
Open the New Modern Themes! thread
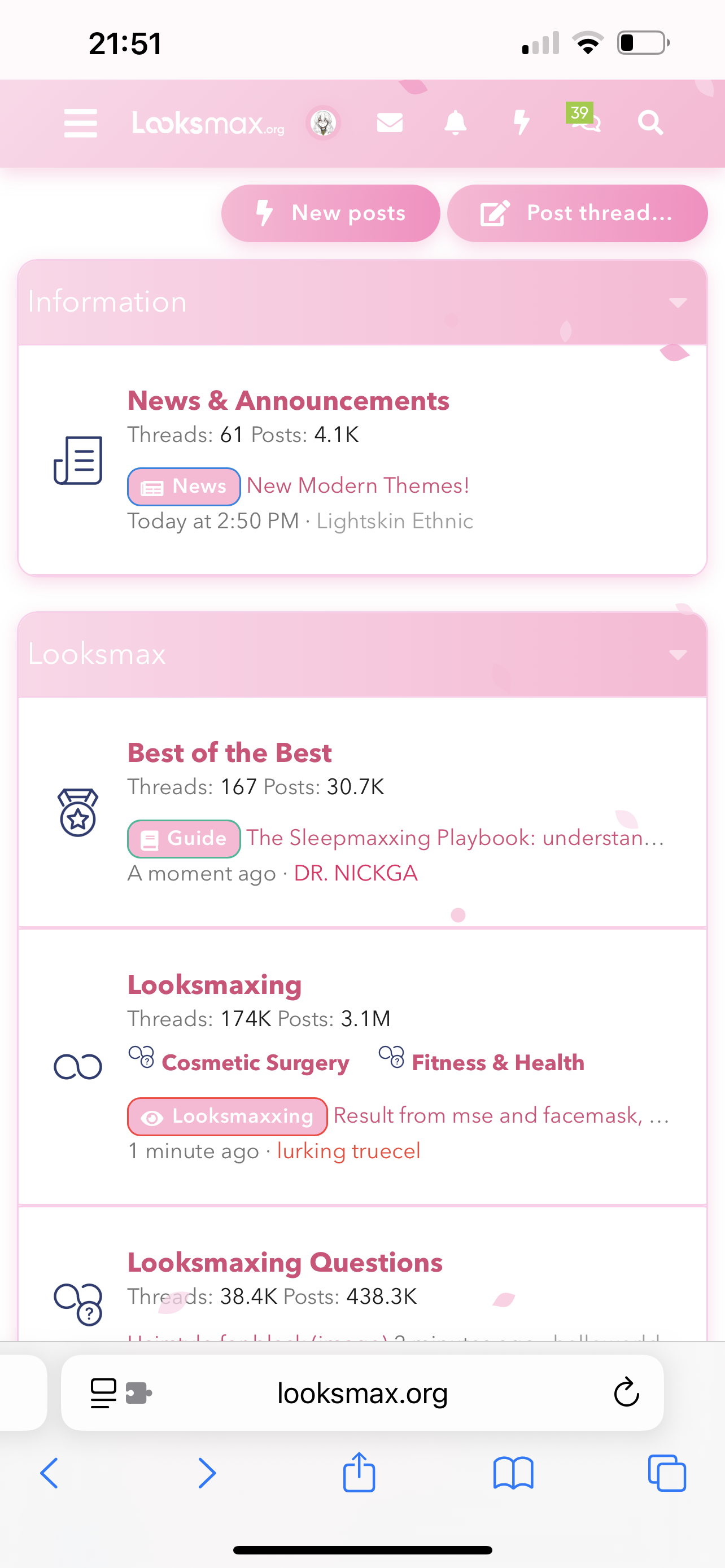pyautogui.click(x=358, y=486)
